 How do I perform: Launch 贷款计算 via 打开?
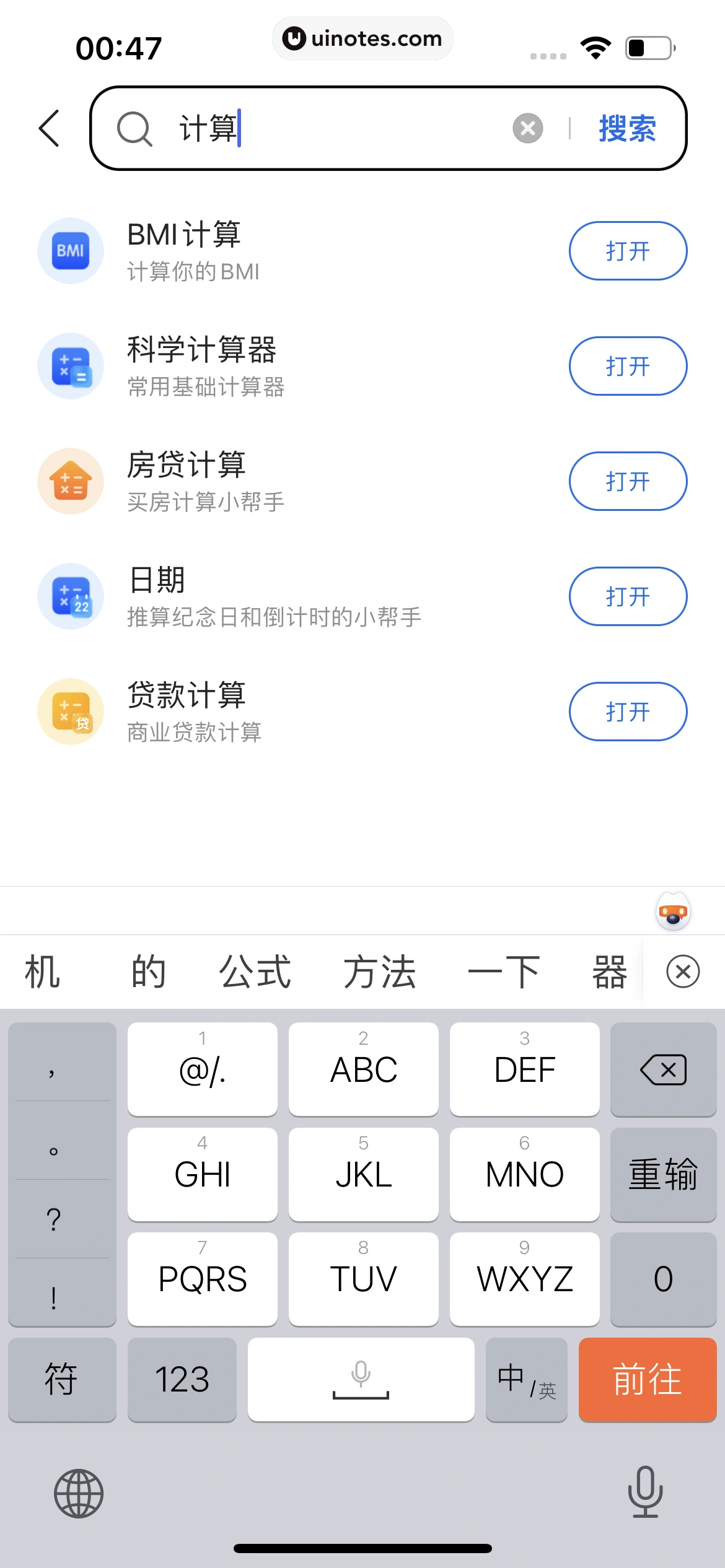(x=627, y=712)
